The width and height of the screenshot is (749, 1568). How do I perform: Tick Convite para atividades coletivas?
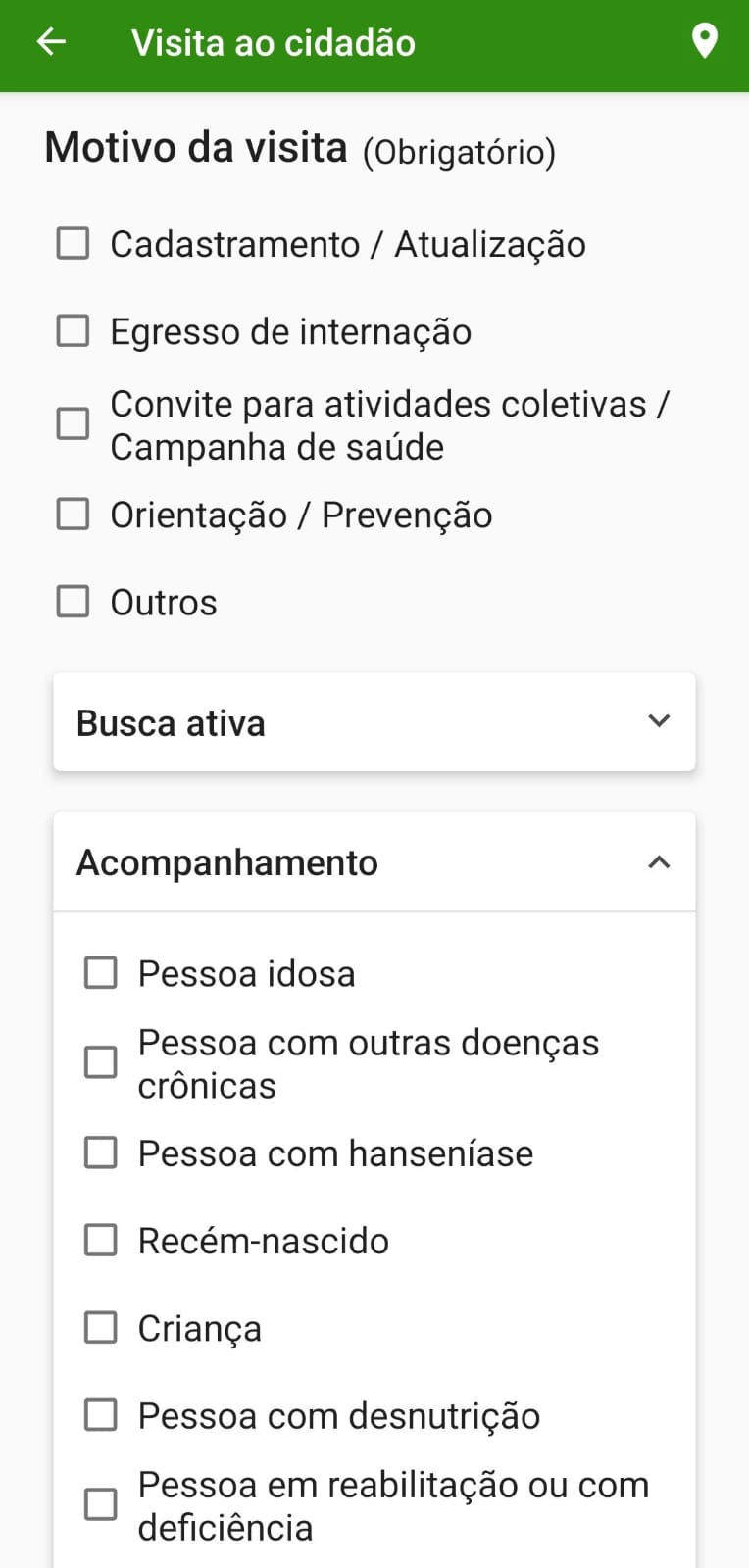coord(73,424)
